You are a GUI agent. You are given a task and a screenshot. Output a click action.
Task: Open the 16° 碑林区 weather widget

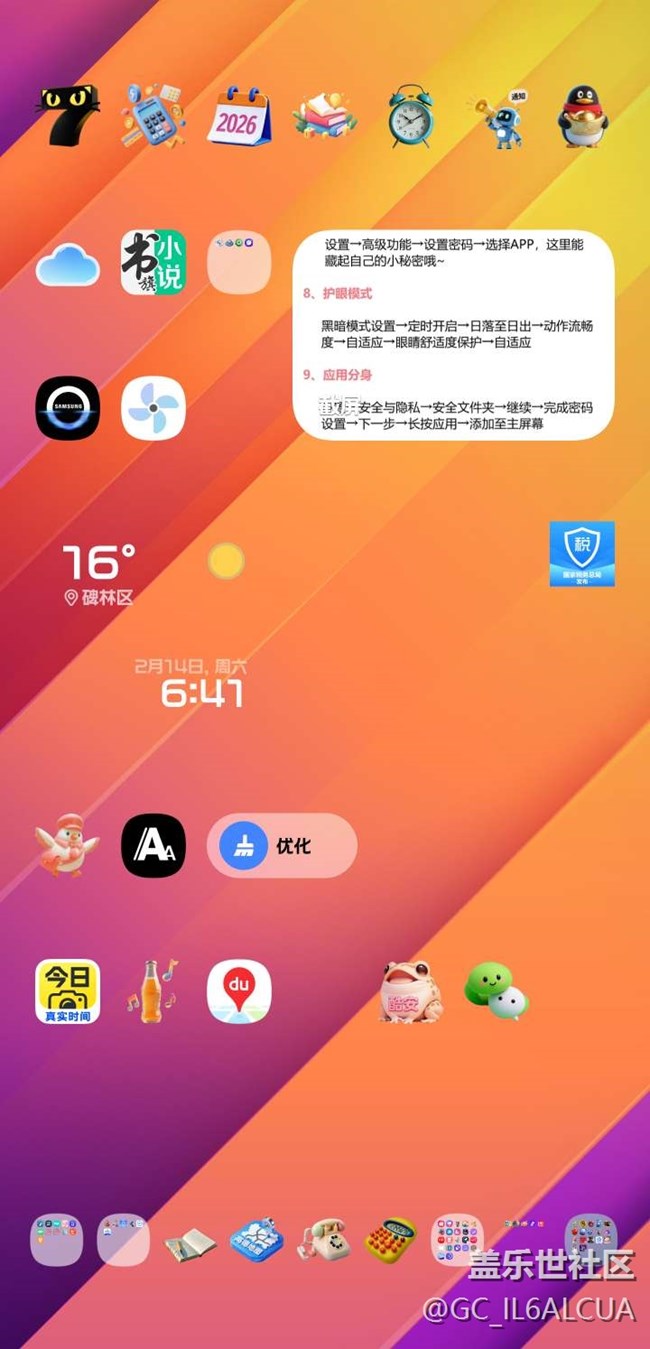point(100,574)
